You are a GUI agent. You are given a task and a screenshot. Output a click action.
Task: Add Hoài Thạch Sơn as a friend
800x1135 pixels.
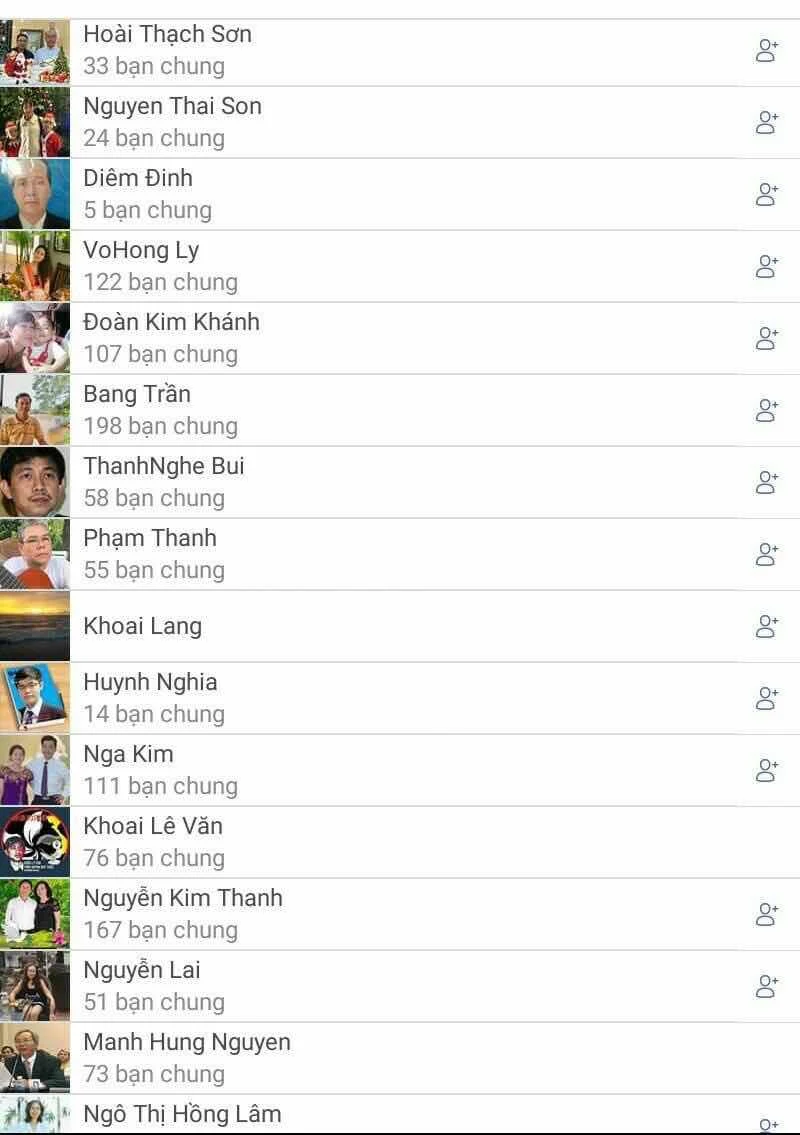(767, 51)
